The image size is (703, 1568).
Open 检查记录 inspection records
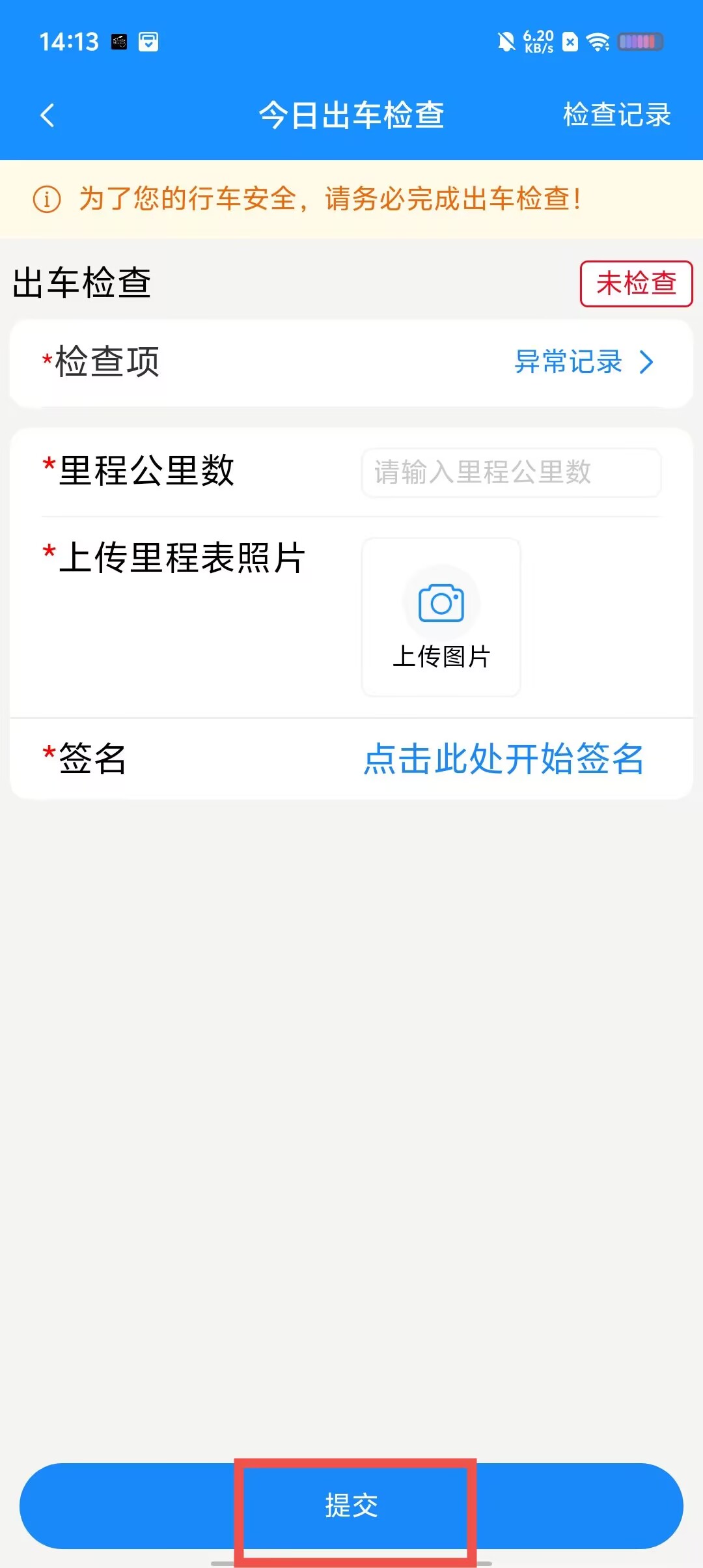[x=616, y=115]
